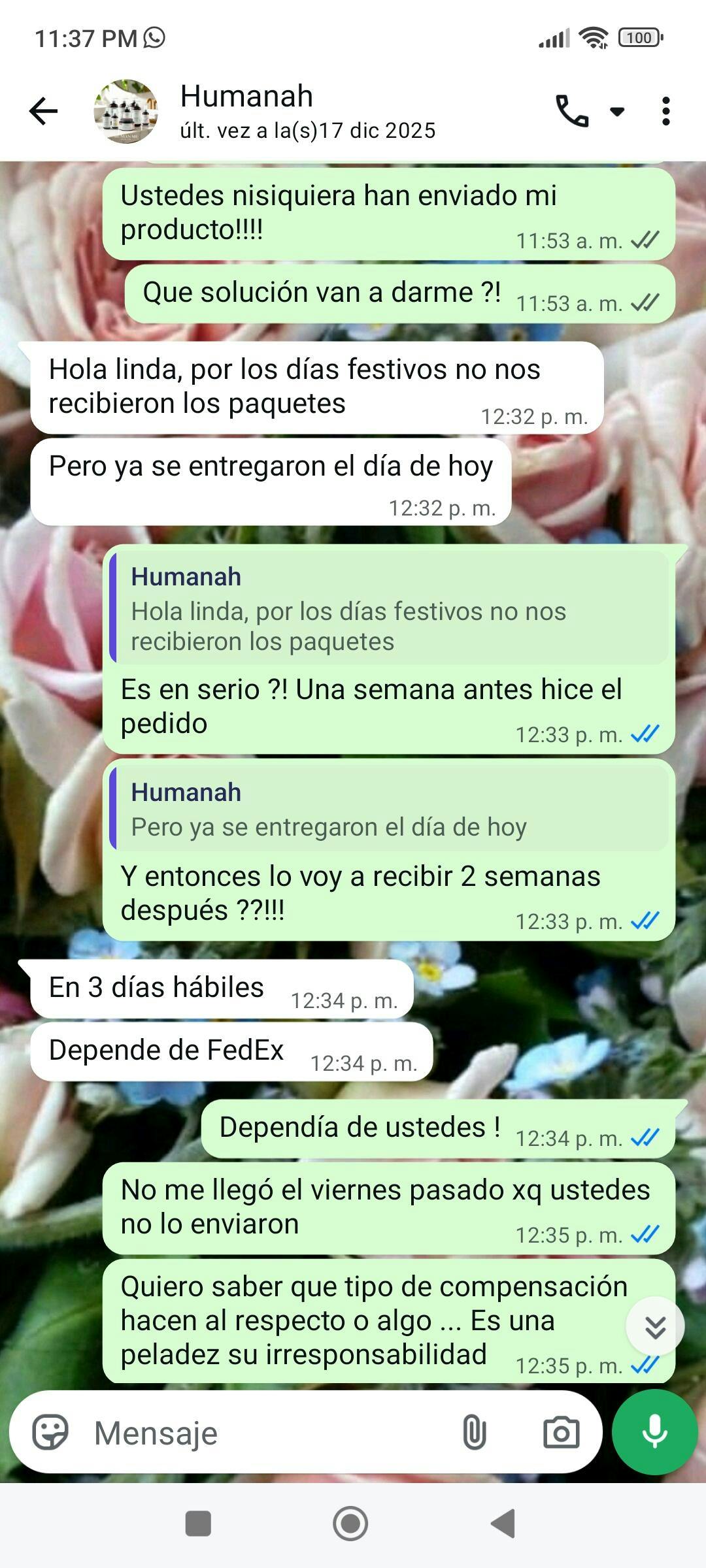The width and height of the screenshot is (706, 1568).
Task: Attach a file with the paperclip
Action: coord(474,1433)
